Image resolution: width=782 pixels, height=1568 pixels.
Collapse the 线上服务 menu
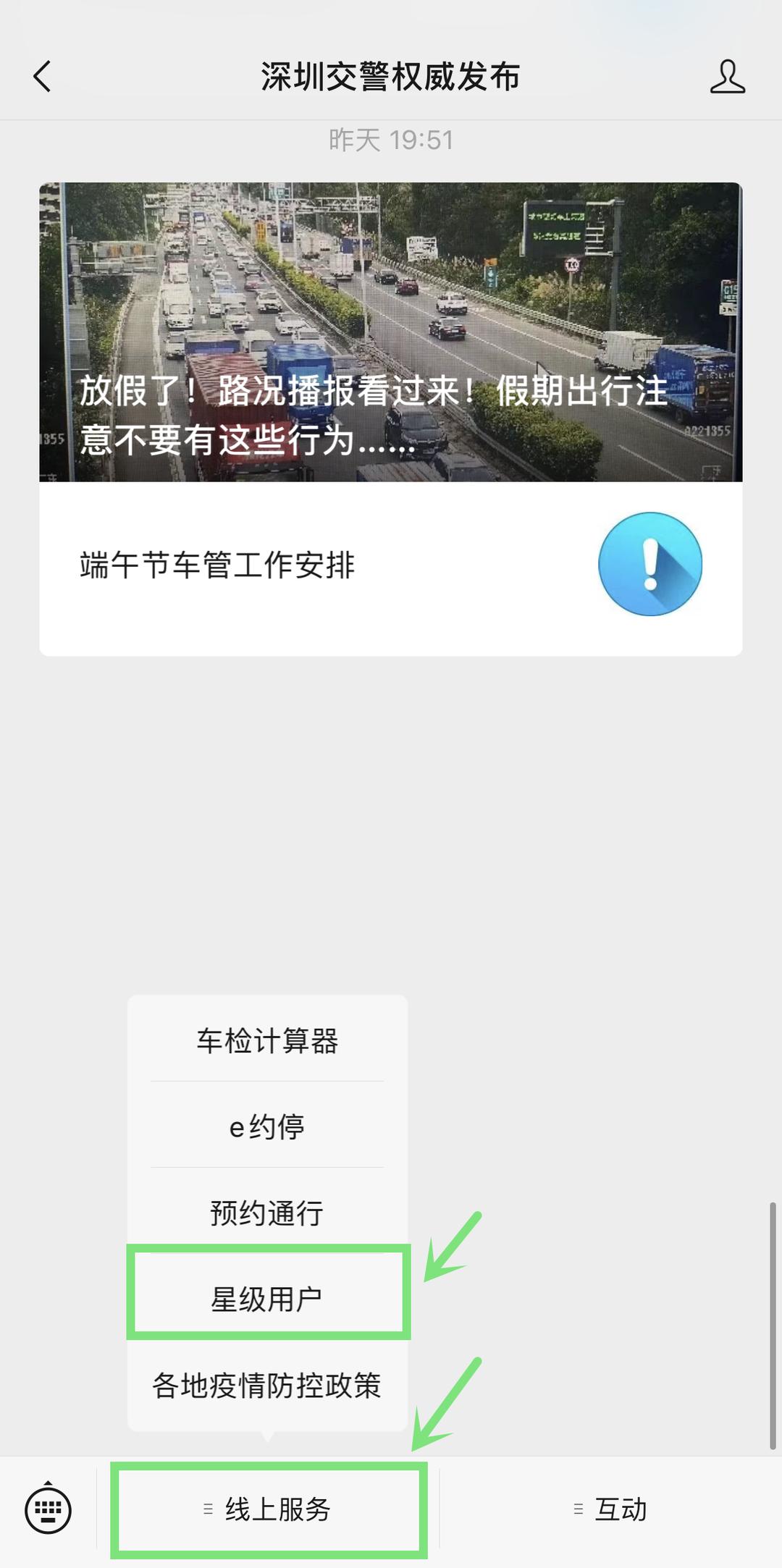click(x=269, y=1509)
